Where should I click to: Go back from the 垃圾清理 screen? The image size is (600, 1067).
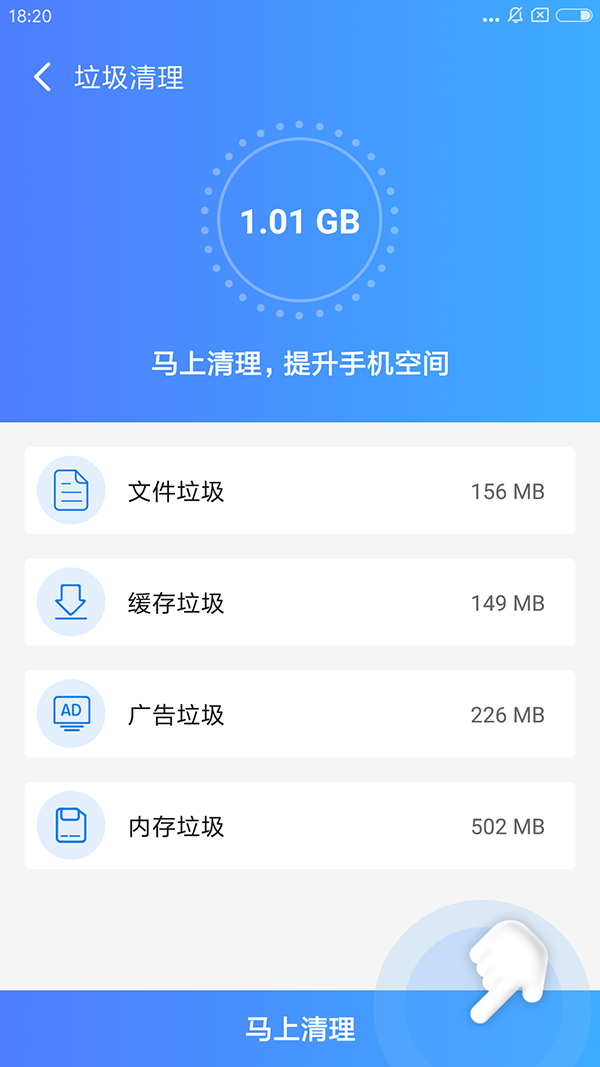(42, 77)
